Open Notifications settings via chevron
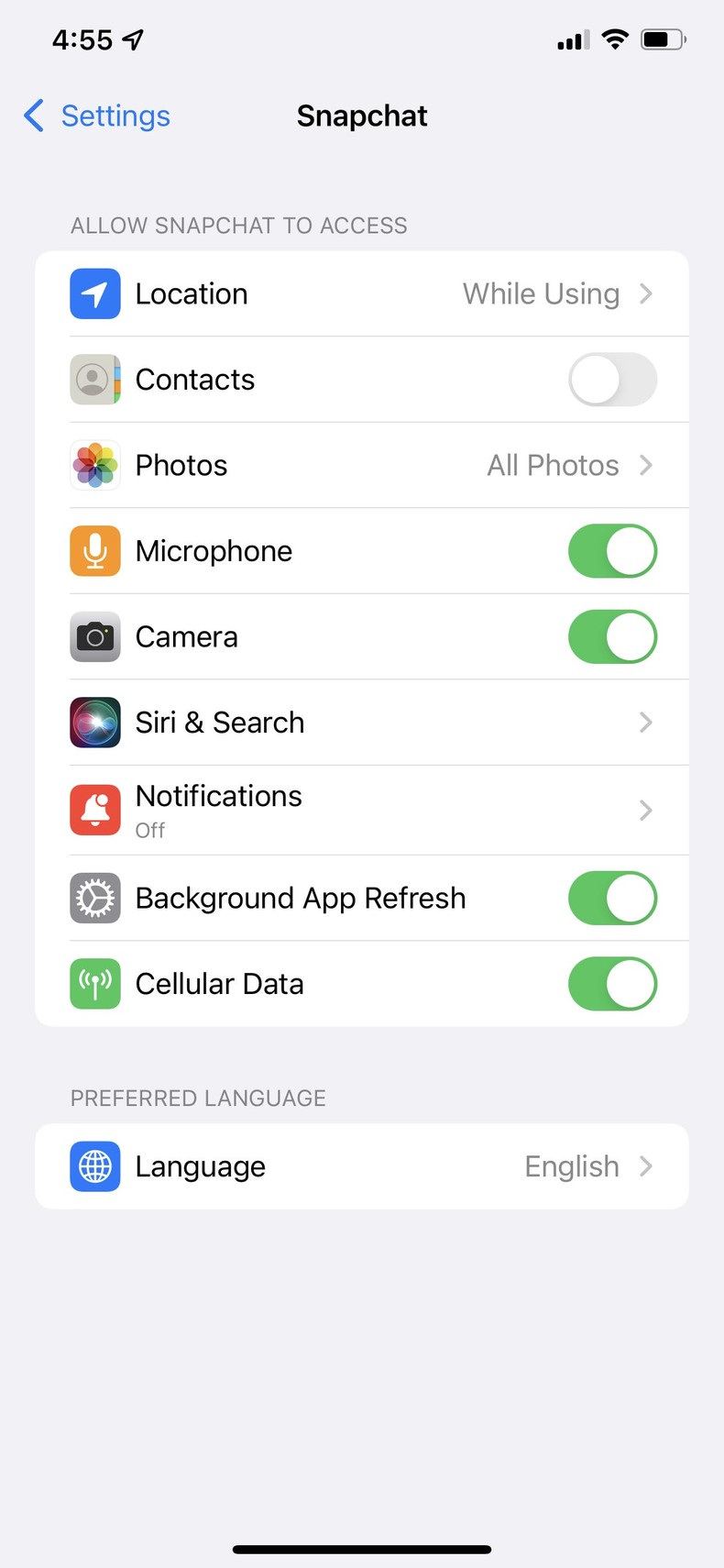The image size is (724, 1568). click(x=647, y=810)
